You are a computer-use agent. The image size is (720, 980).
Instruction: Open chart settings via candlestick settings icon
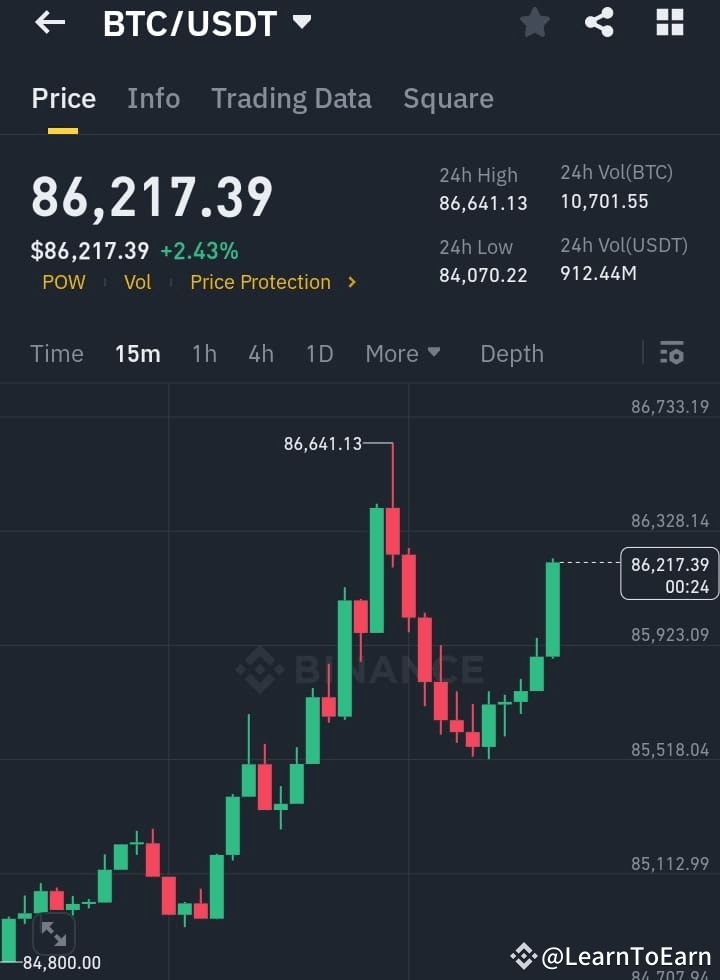(671, 353)
